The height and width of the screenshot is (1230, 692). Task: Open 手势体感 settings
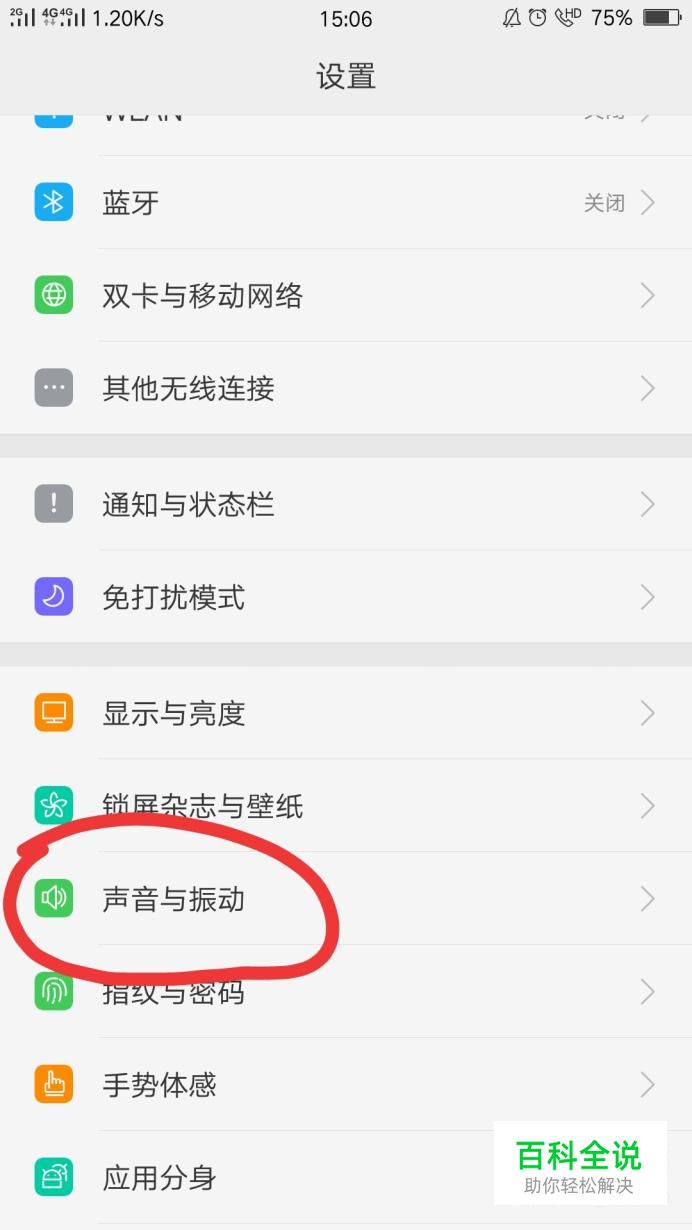click(x=345, y=1084)
